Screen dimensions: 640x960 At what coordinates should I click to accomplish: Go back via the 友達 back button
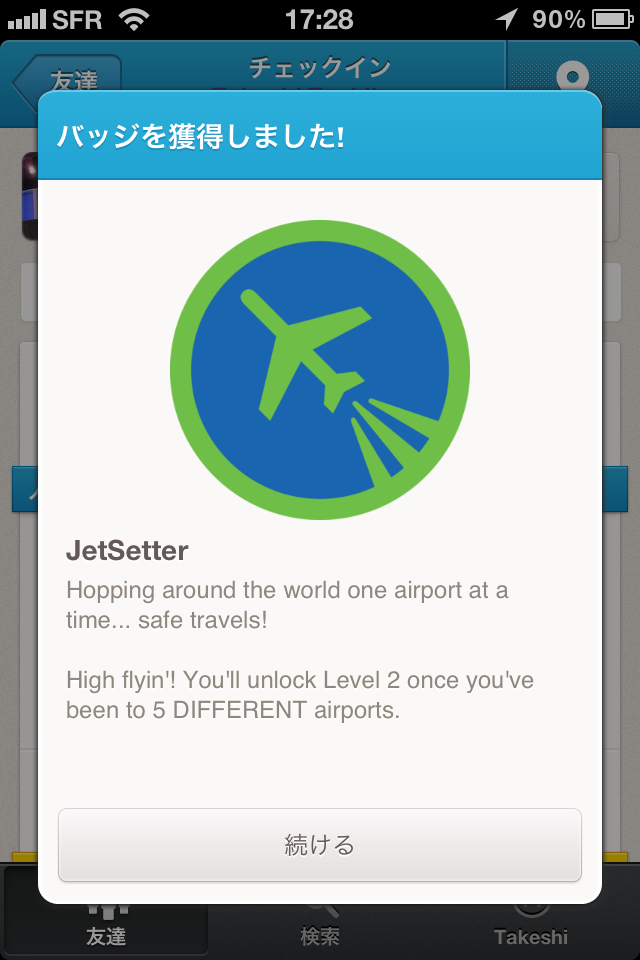[70, 77]
